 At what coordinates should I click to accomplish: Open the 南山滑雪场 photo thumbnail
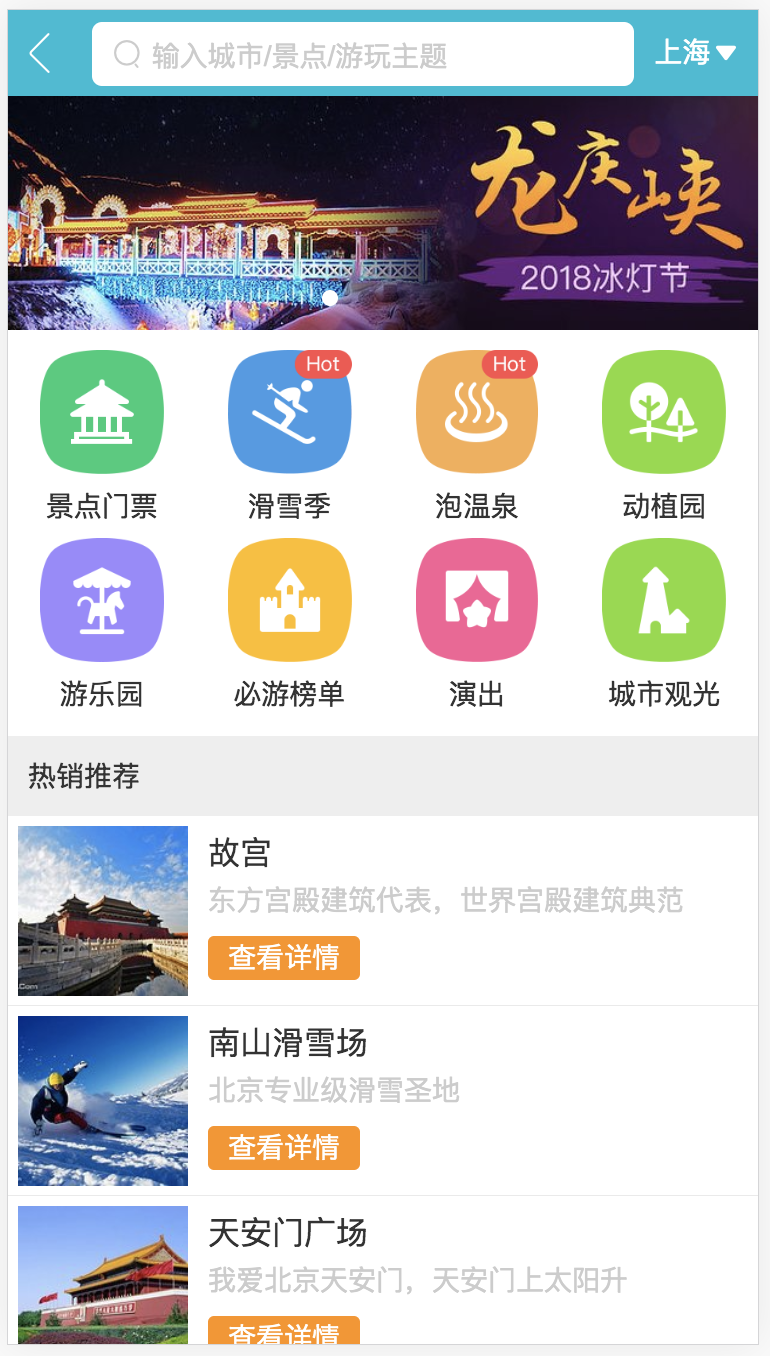coord(103,1100)
